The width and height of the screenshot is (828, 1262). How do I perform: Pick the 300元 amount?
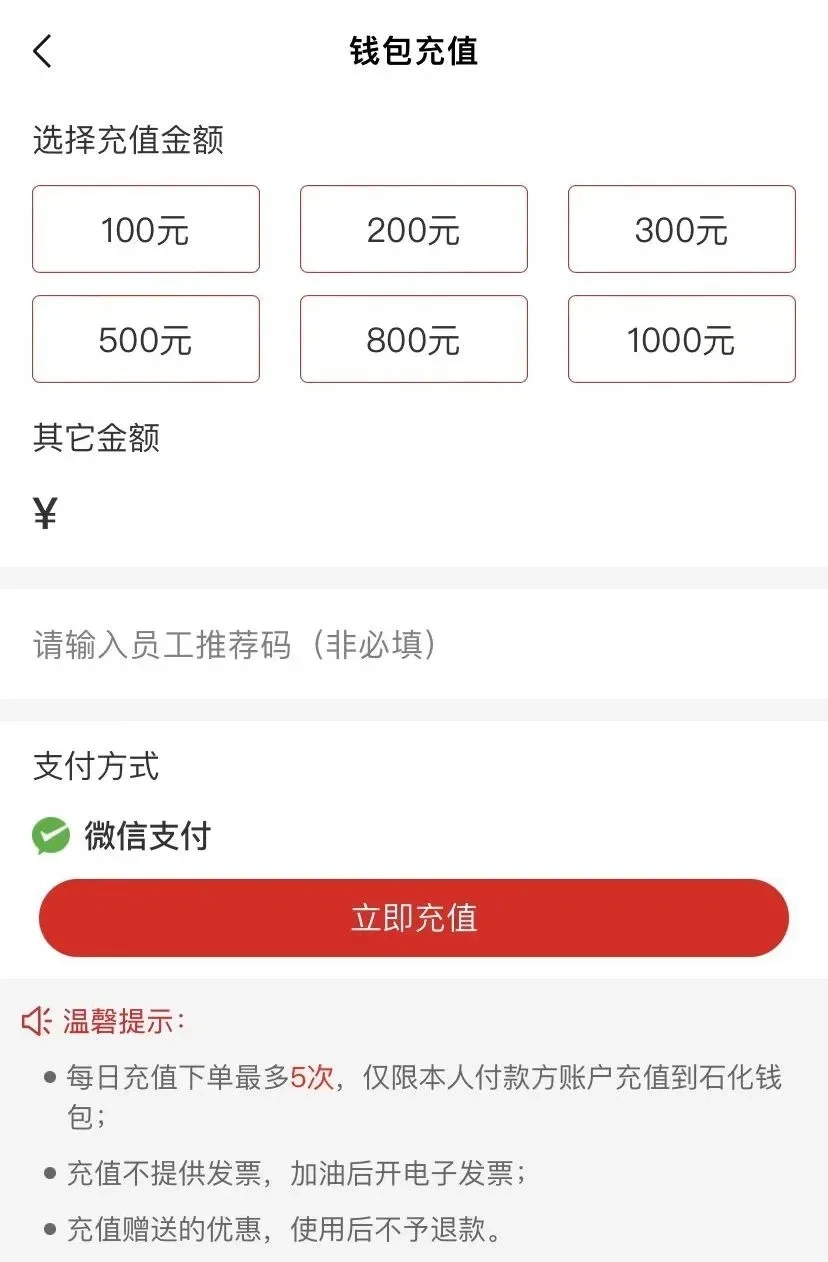coord(682,229)
